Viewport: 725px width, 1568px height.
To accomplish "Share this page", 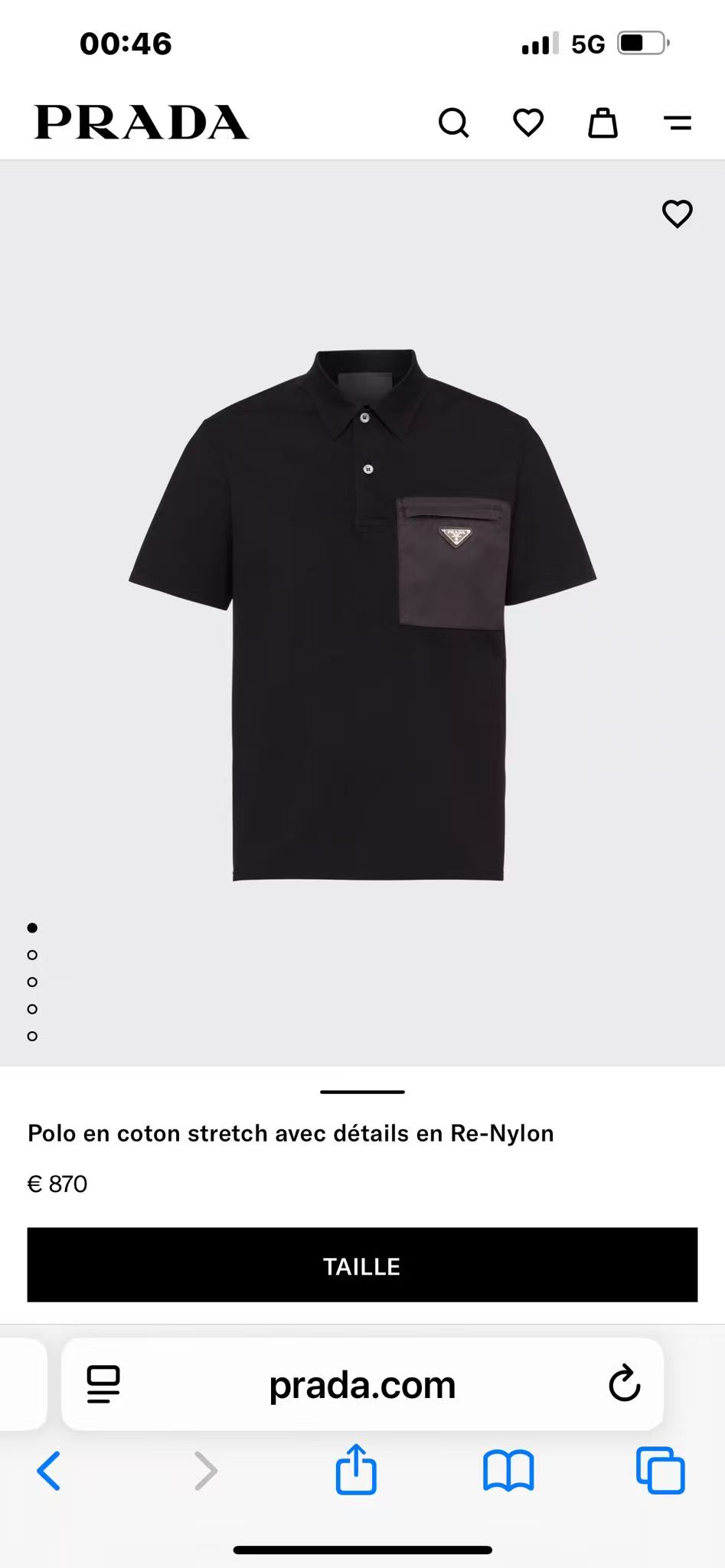I will (x=356, y=1469).
